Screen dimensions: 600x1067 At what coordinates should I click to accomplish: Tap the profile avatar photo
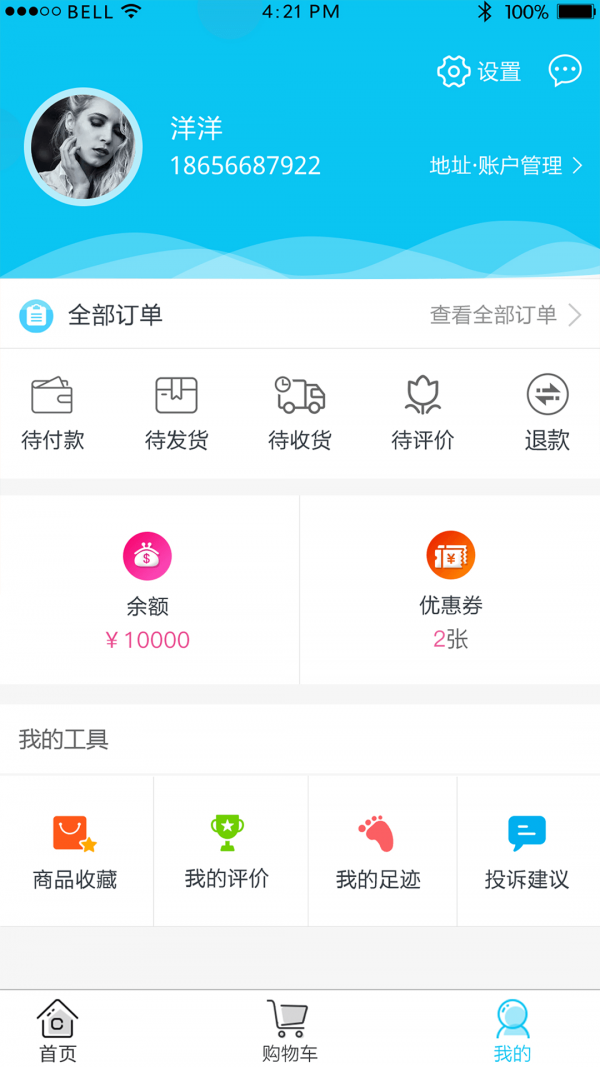click(83, 147)
